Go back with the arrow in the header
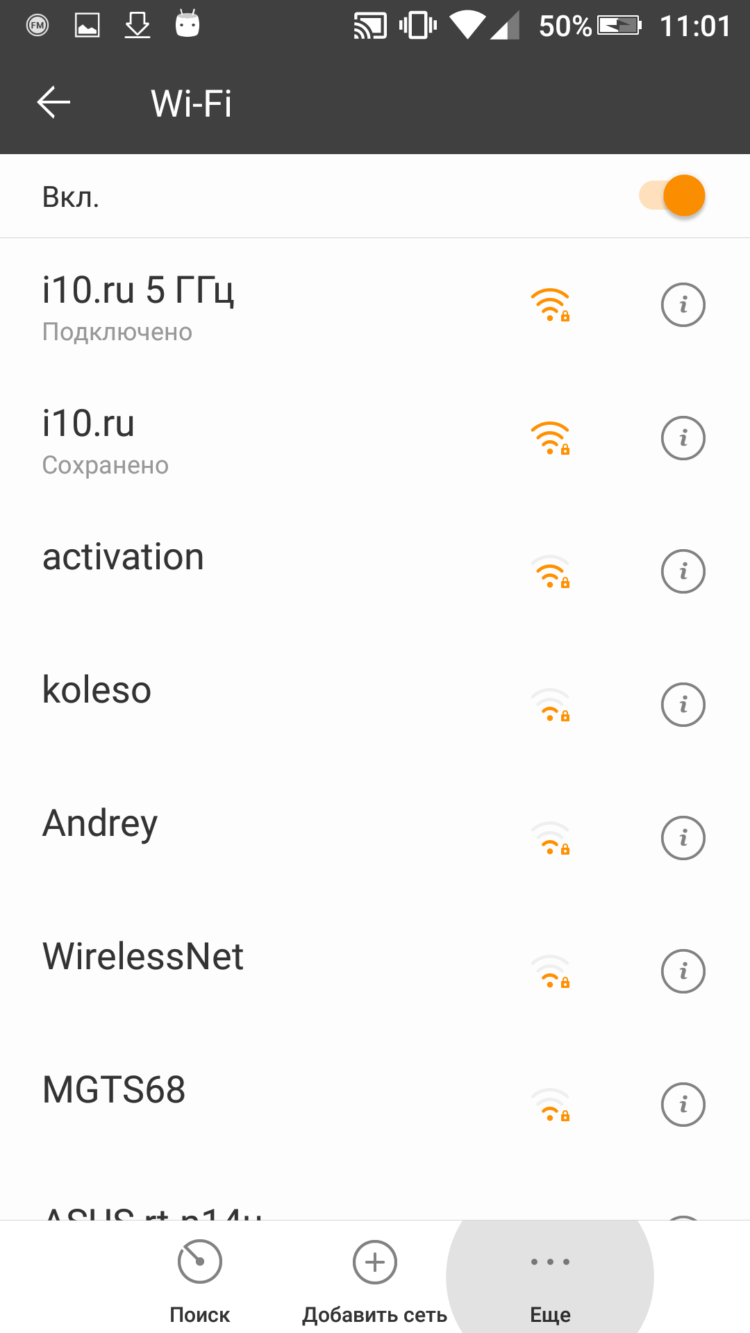Viewport: 750px width, 1333px height. (x=53, y=102)
